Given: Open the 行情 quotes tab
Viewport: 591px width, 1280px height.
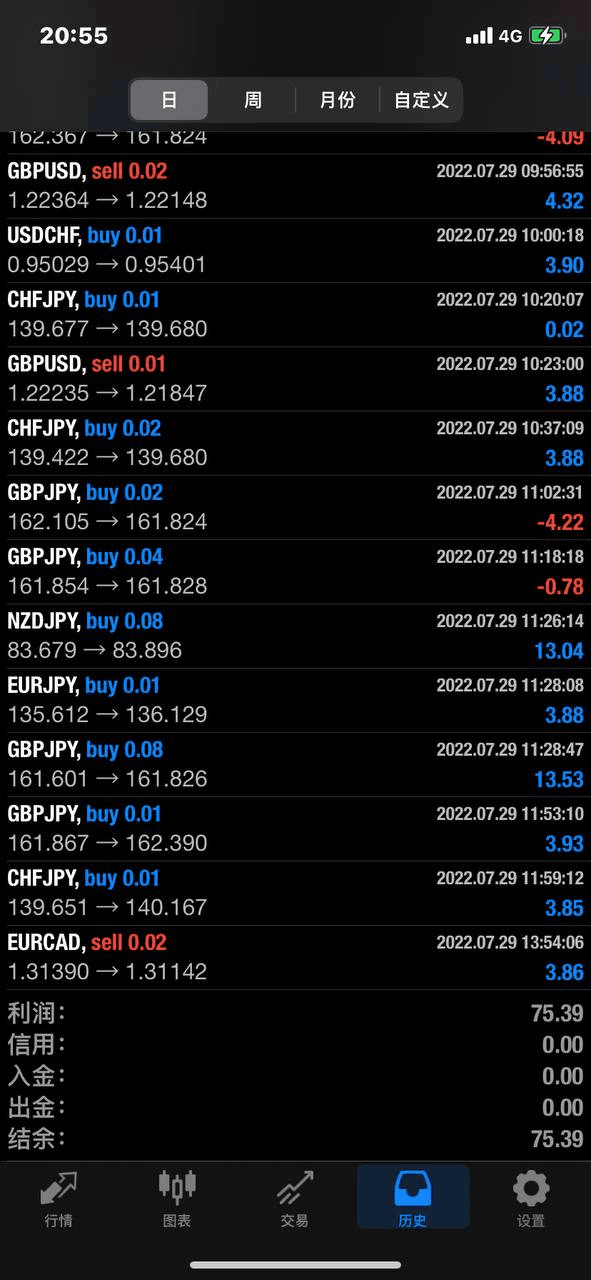Looking at the screenshot, I should point(59,1198).
